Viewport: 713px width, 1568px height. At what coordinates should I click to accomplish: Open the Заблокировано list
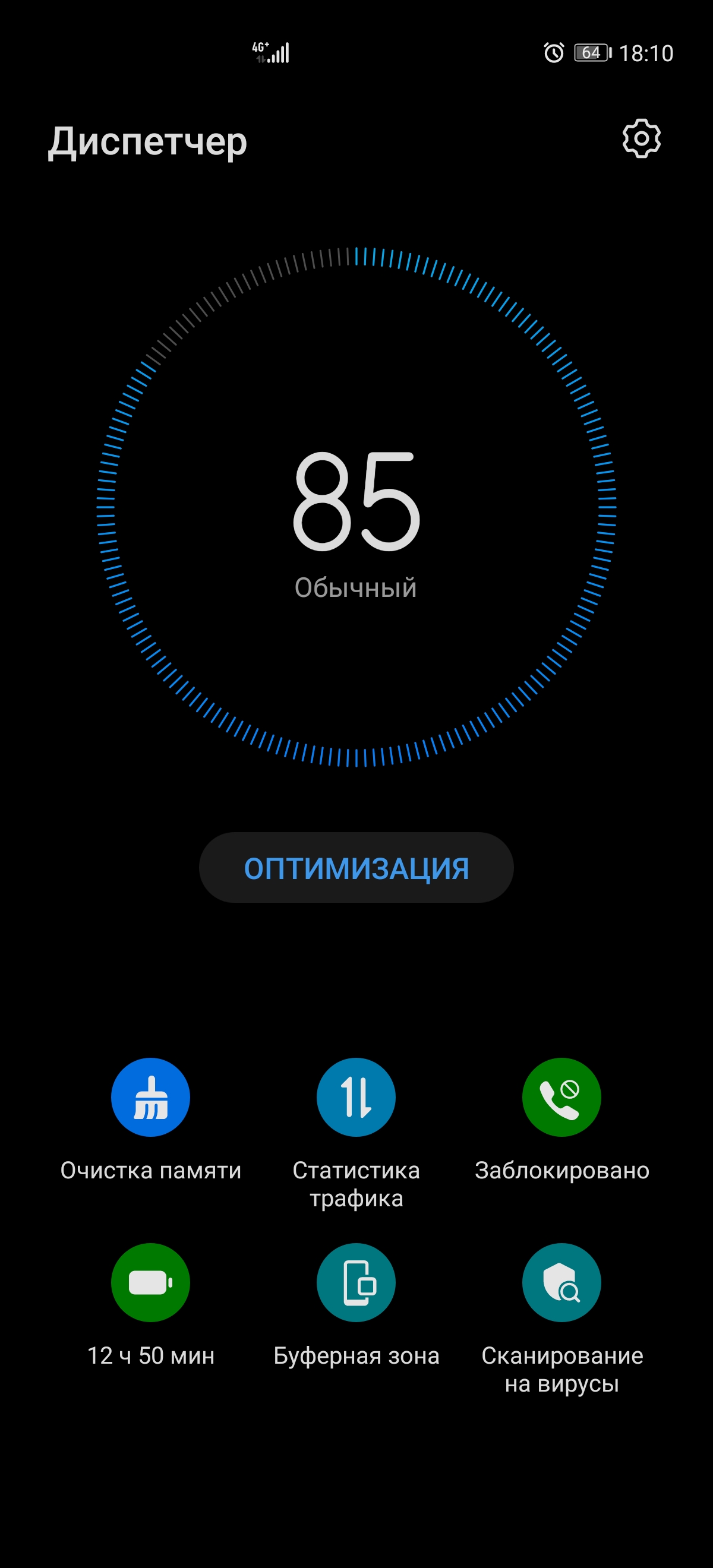click(x=561, y=1098)
